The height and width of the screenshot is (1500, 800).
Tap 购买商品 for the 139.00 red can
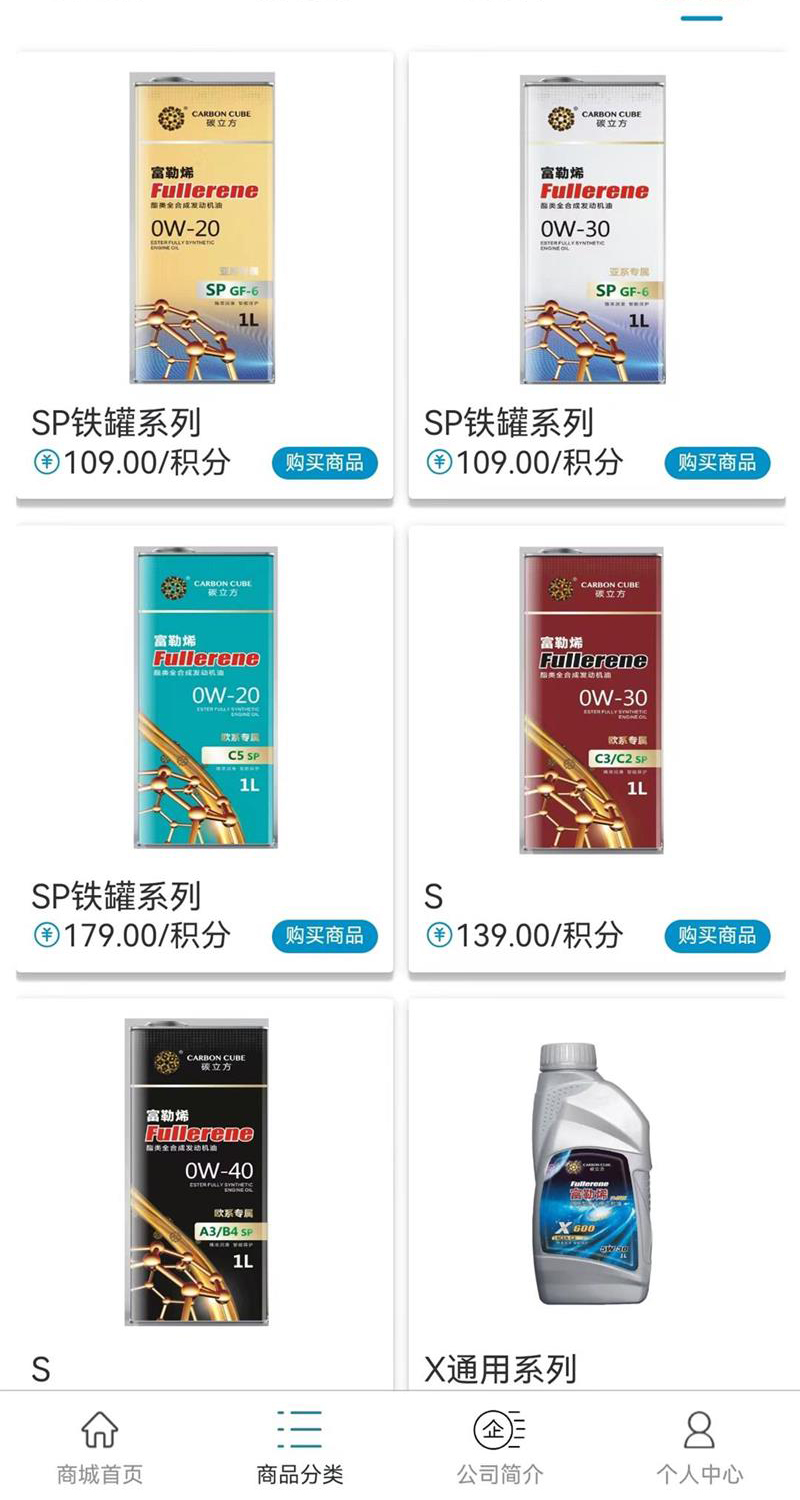[717, 936]
